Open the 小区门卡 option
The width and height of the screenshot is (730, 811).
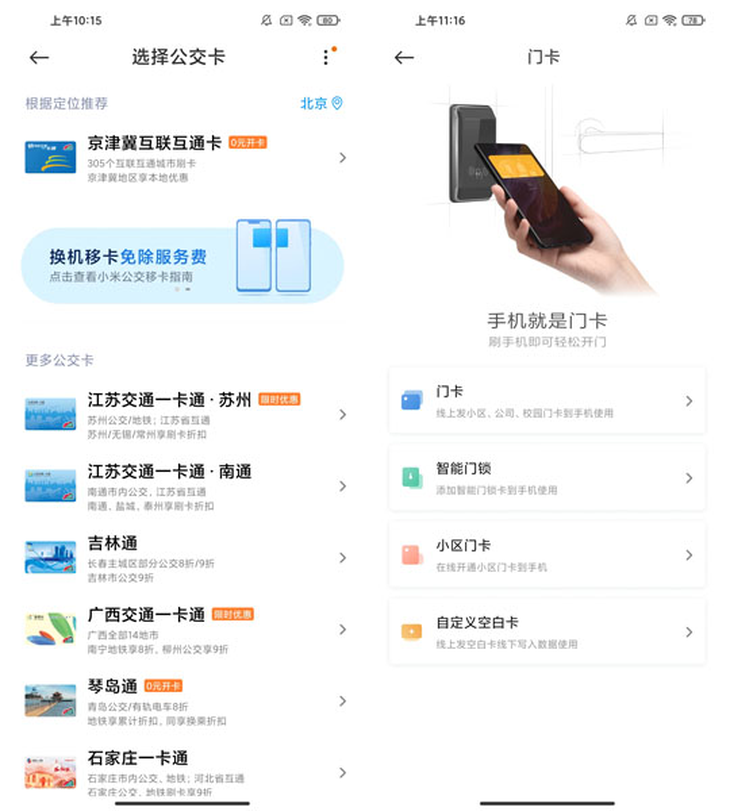coord(547,555)
